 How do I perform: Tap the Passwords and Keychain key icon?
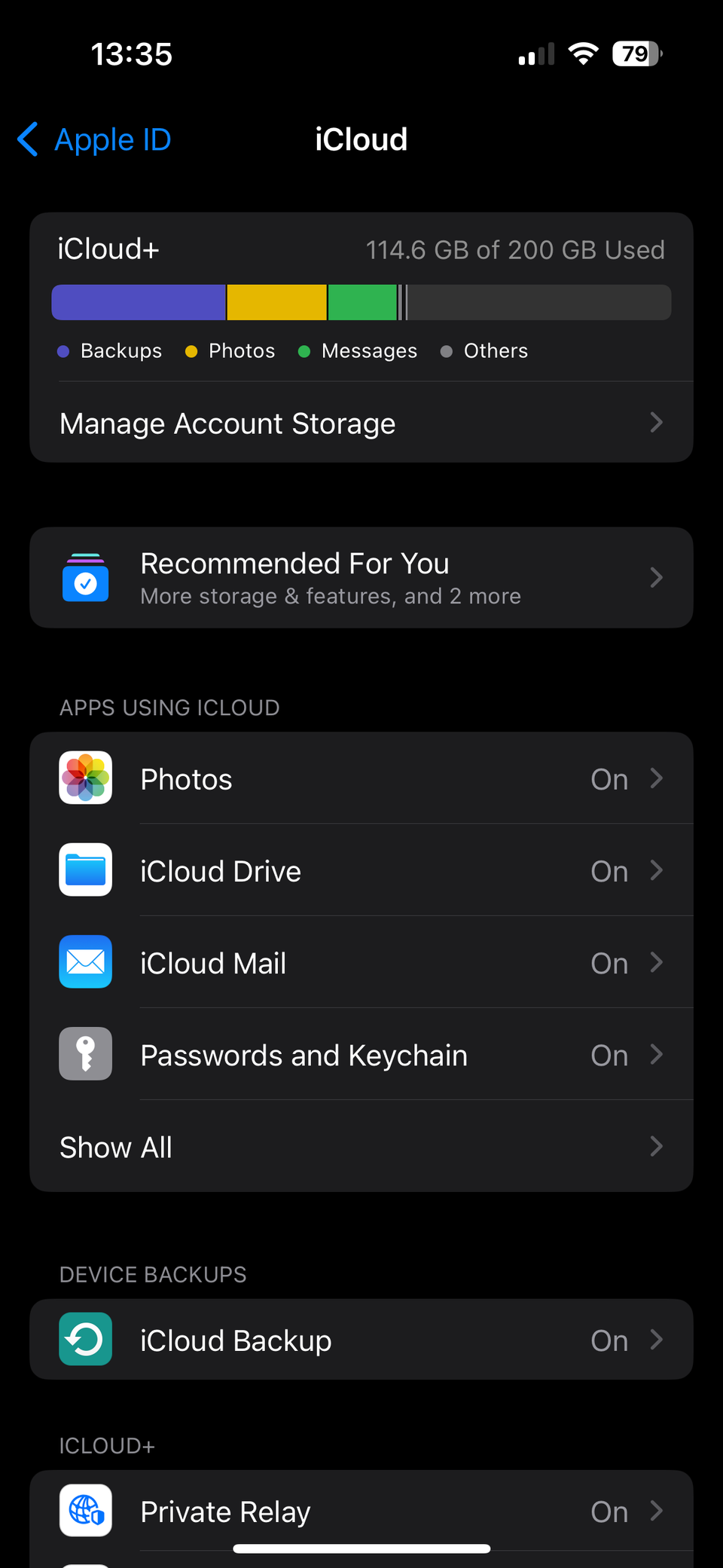pyautogui.click(x=85, y=1053)
